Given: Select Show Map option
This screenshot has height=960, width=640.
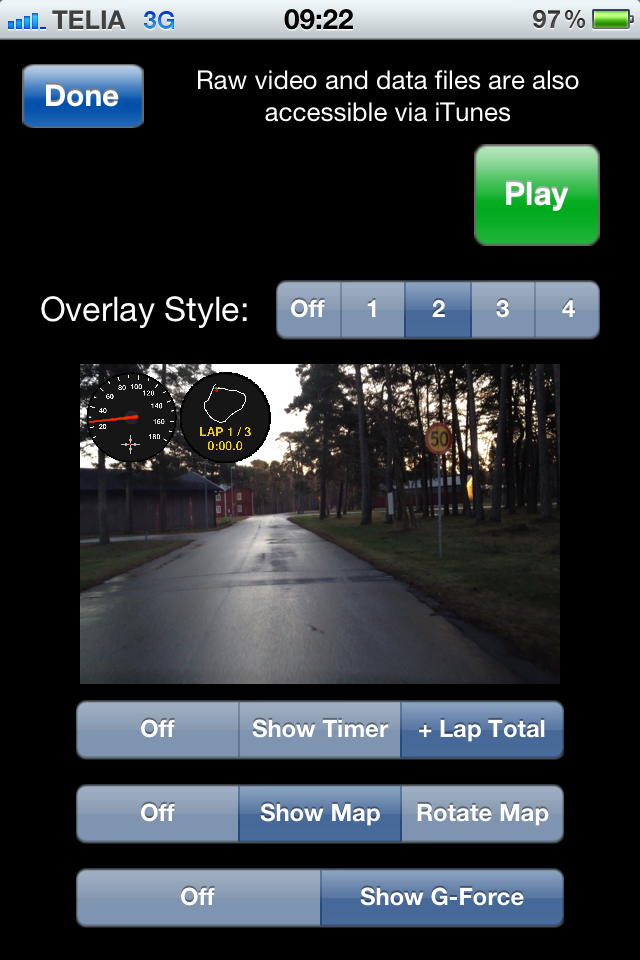Looking at the screenshot, I should click(320, 813).
